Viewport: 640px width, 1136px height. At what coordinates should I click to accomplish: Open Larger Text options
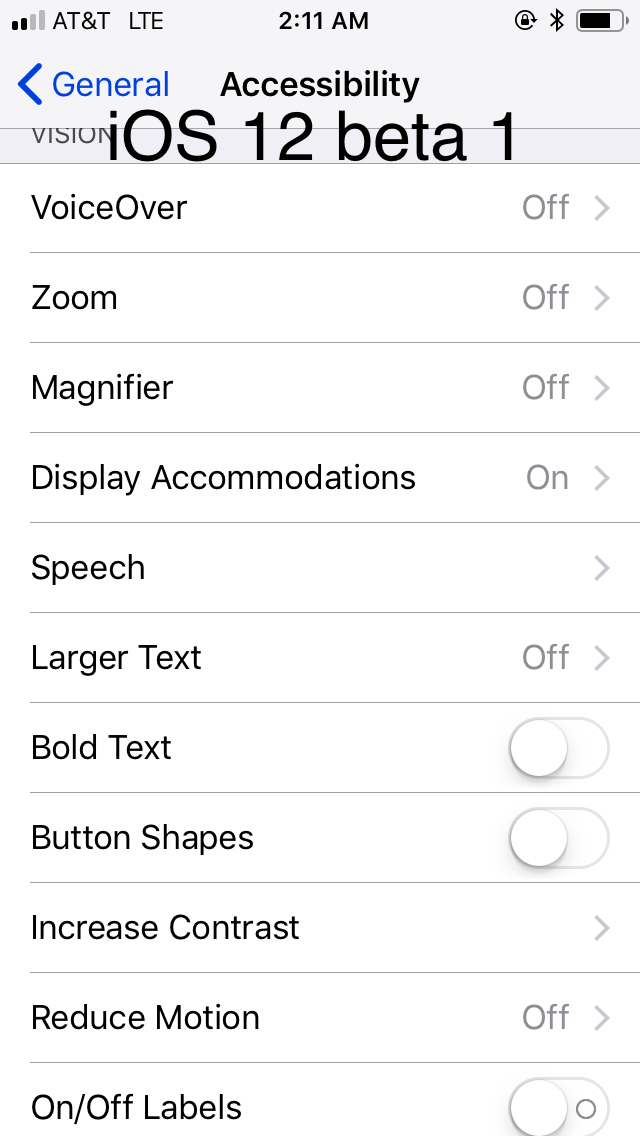[x=320, y=657]
